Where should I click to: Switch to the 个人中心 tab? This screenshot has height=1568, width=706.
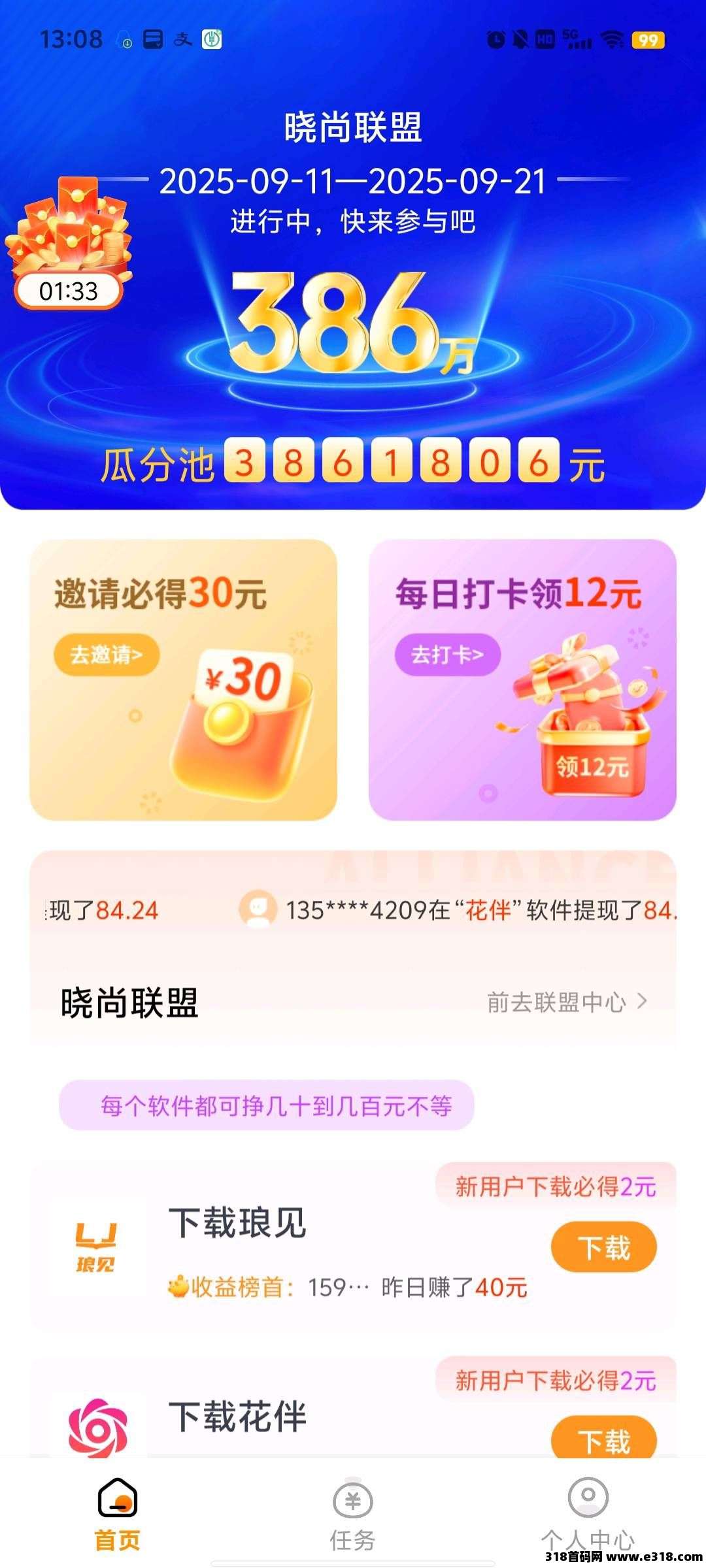click(588, 1513)
